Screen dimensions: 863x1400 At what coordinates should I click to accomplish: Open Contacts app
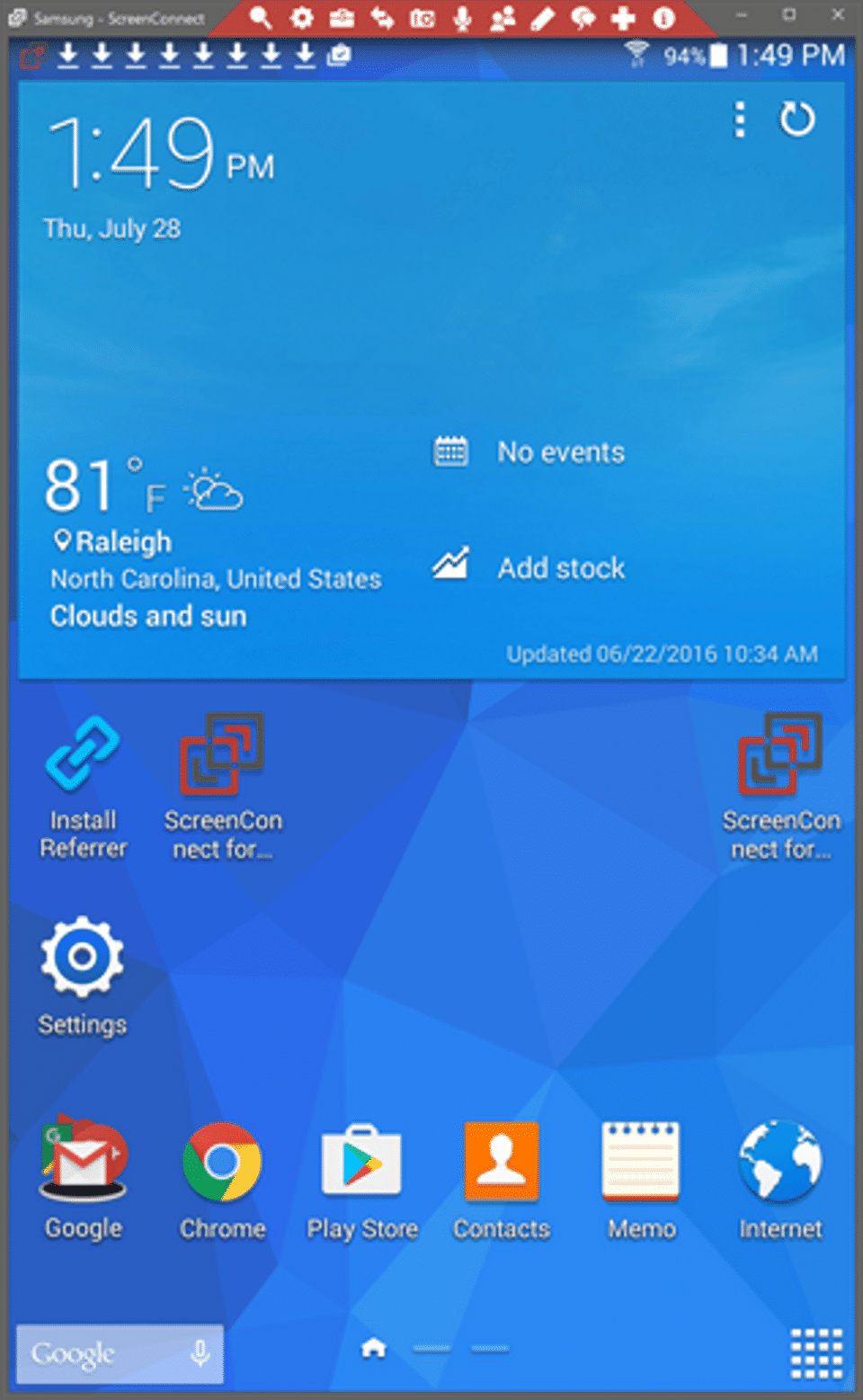click(502, 1178)
